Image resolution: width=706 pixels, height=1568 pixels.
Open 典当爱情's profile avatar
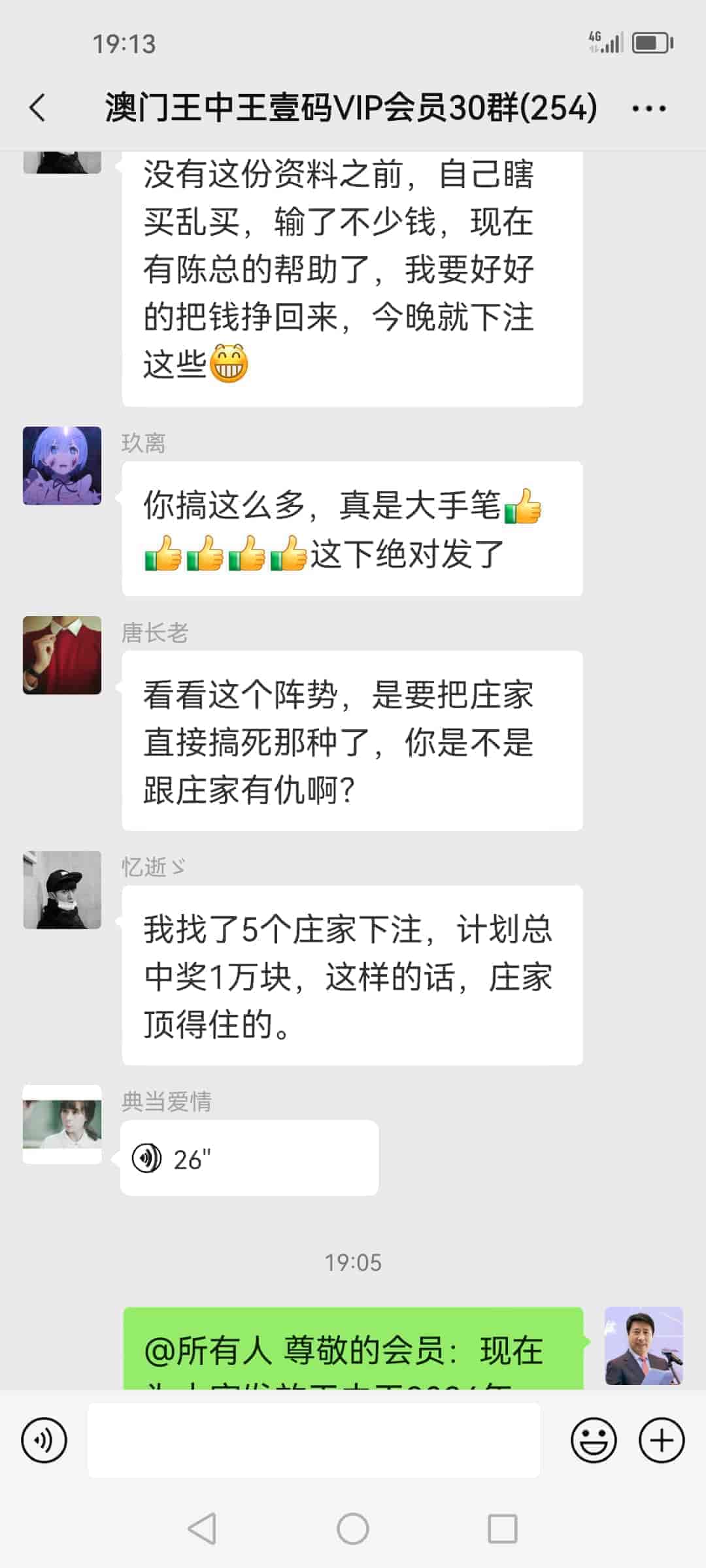click(x=62, y=1124)
